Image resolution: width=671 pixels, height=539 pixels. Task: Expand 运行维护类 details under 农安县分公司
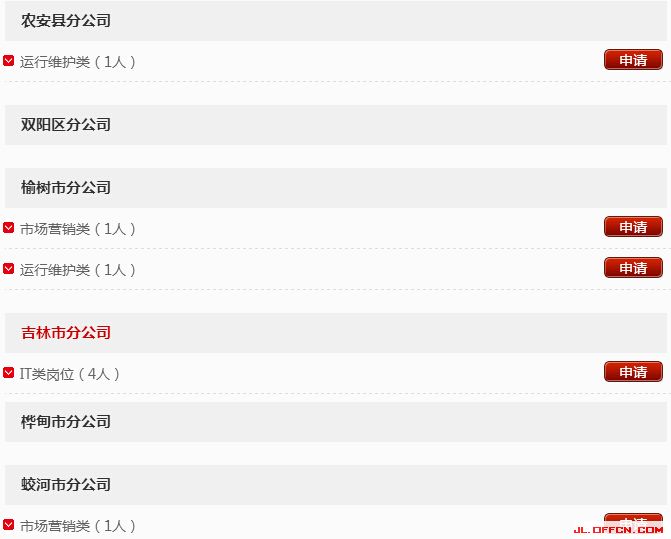coord(9,61)
